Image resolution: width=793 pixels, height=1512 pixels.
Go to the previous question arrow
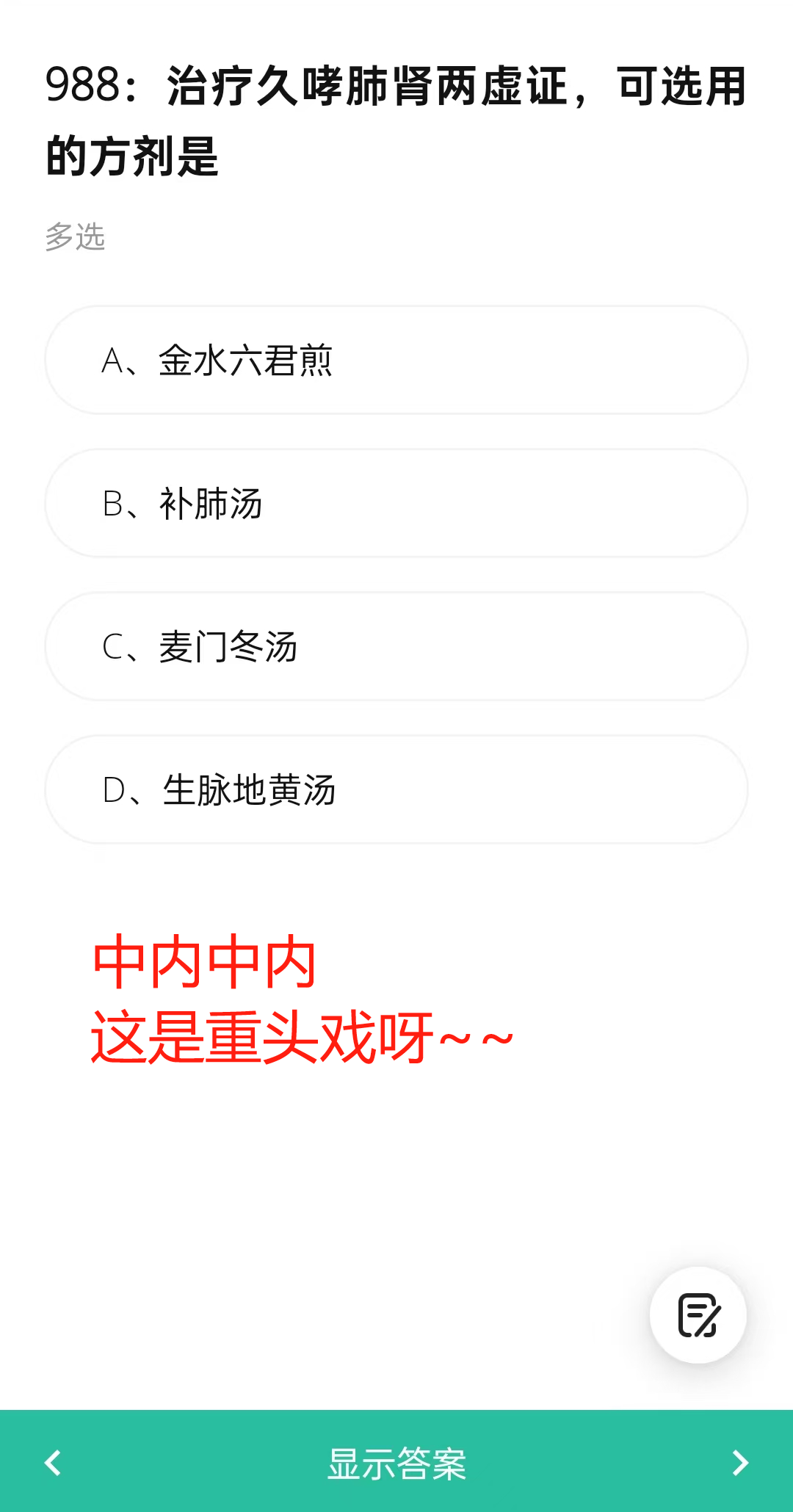(53, 1463)
